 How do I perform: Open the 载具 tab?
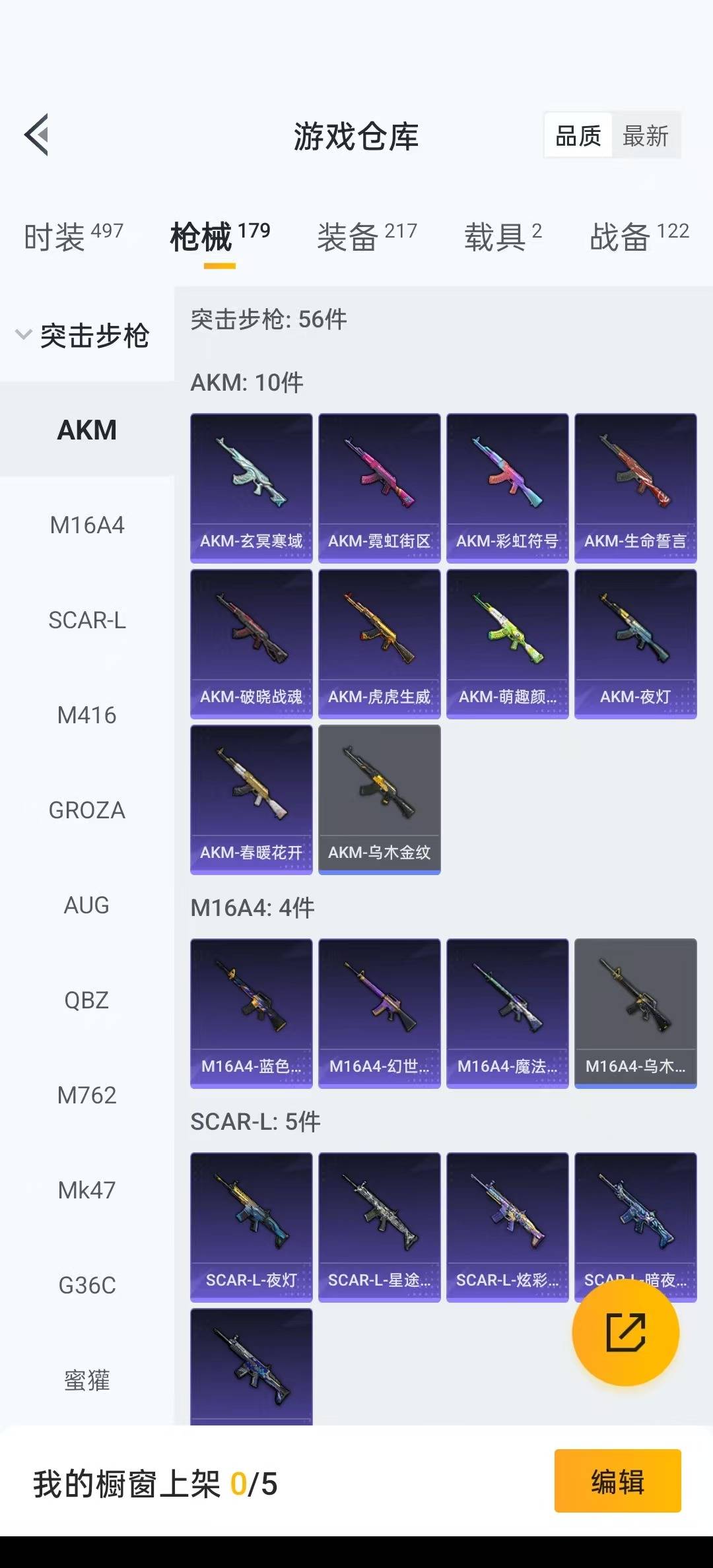503,236
